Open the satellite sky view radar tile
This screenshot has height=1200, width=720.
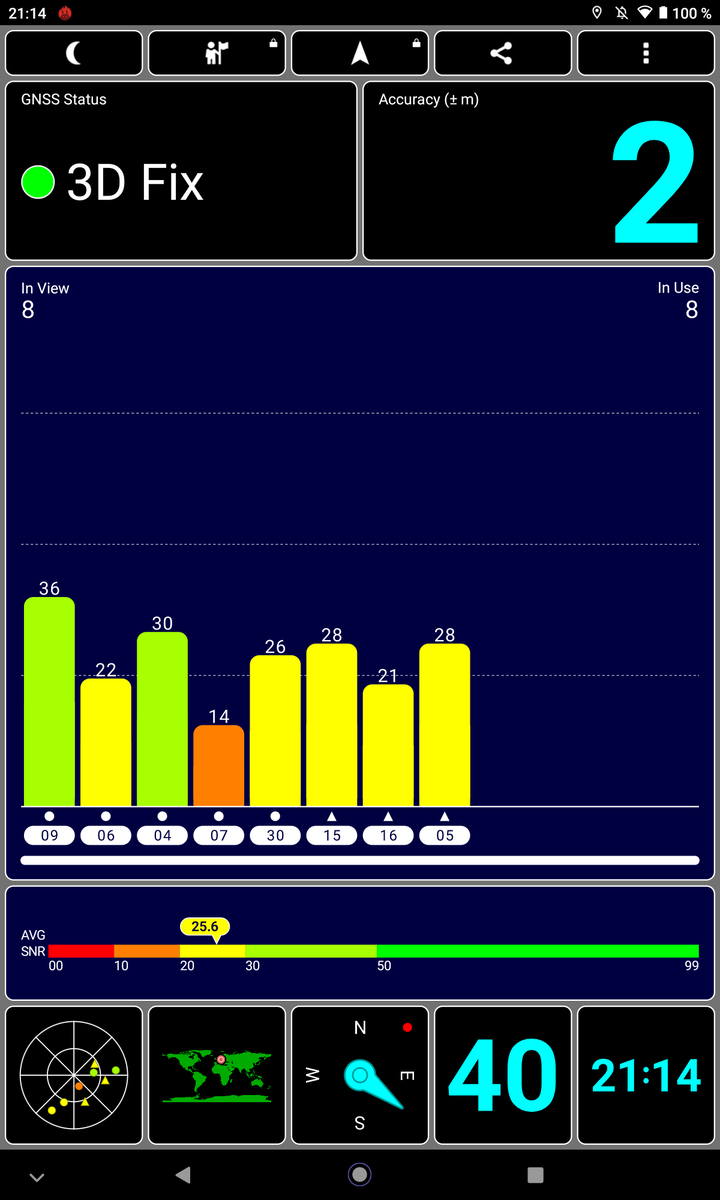click(74, 1075)
